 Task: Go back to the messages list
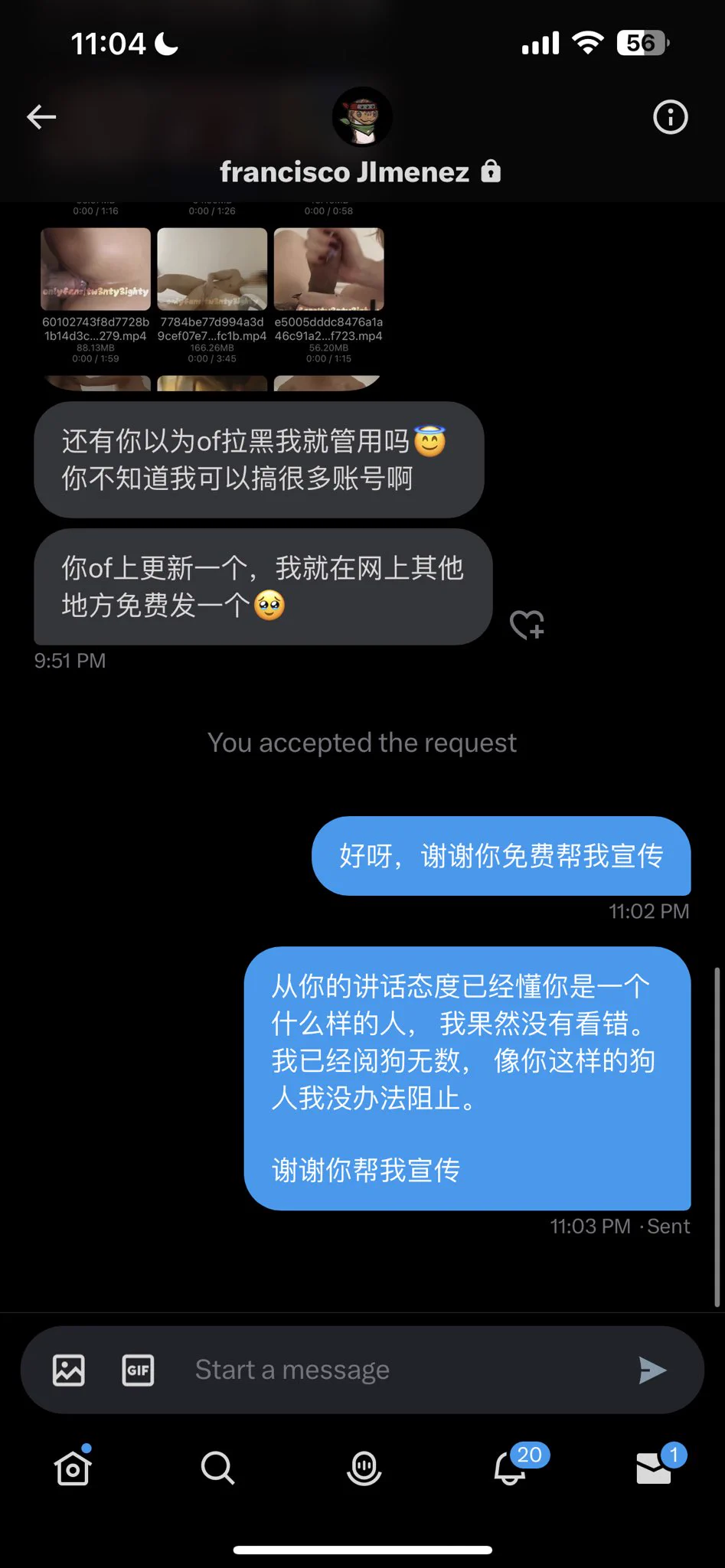[41, 117]
